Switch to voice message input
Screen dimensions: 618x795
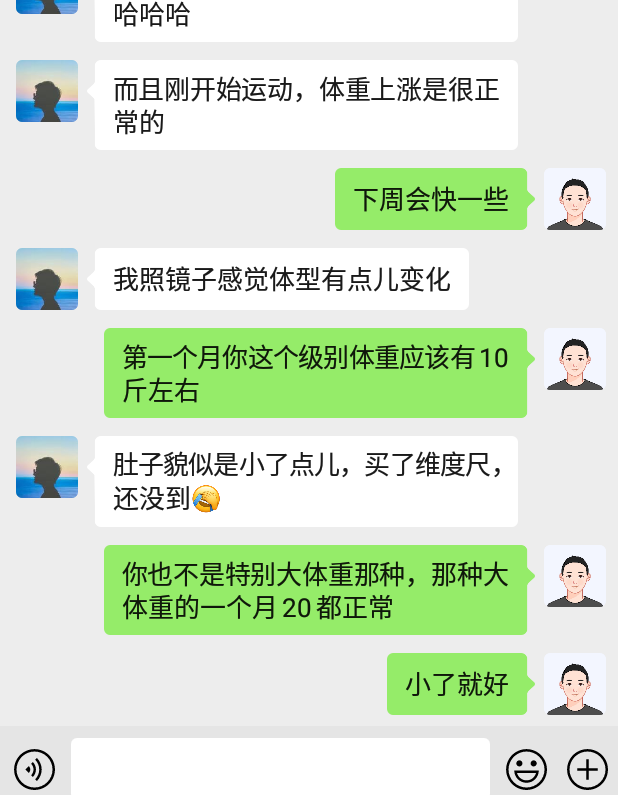(x=35, y=769)
